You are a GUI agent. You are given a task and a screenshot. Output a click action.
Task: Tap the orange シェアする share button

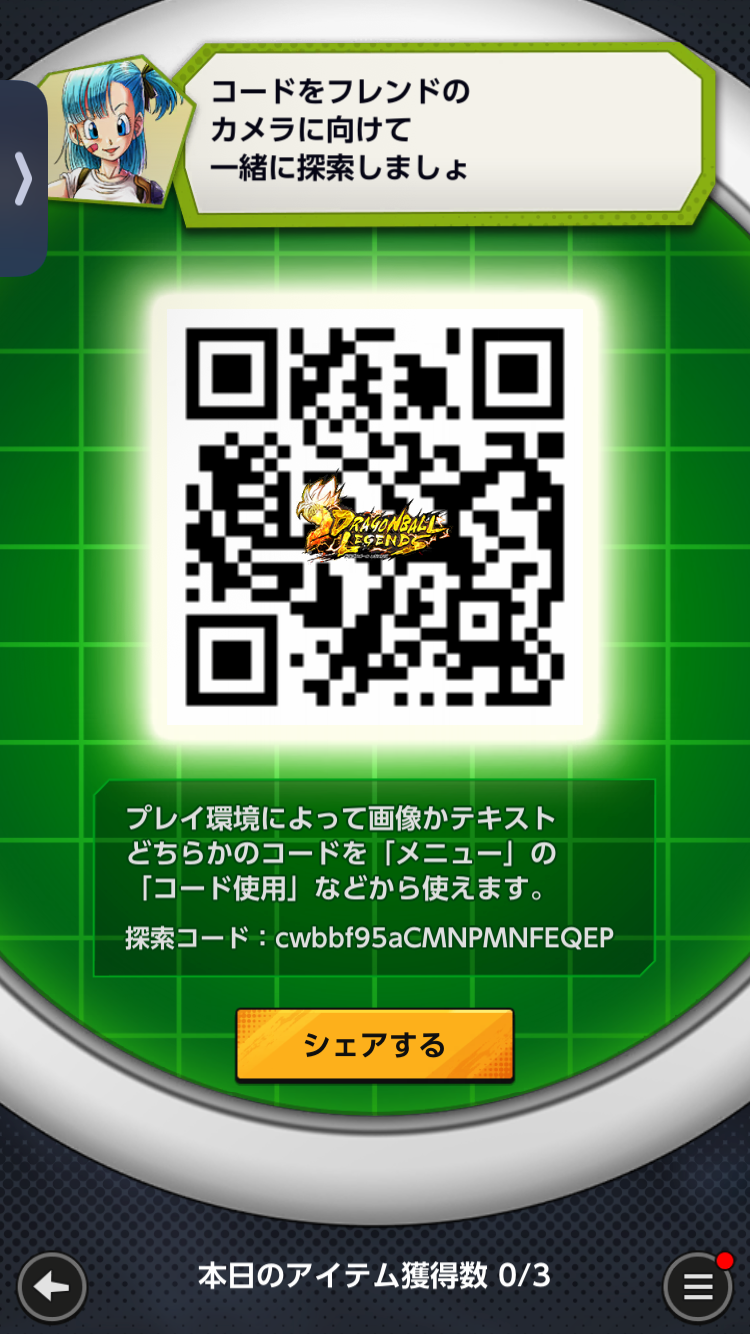click(x=374, y=1045)
